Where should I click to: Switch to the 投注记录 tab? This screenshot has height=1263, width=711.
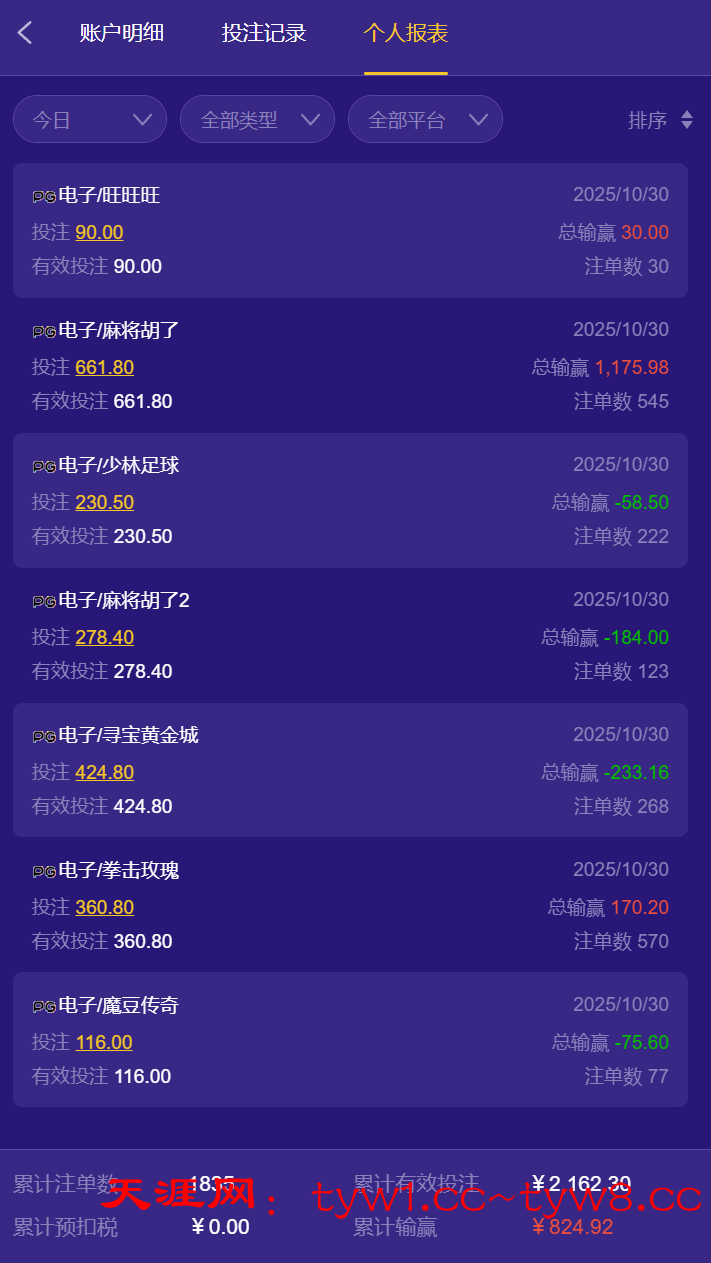(x=264, y=33)
